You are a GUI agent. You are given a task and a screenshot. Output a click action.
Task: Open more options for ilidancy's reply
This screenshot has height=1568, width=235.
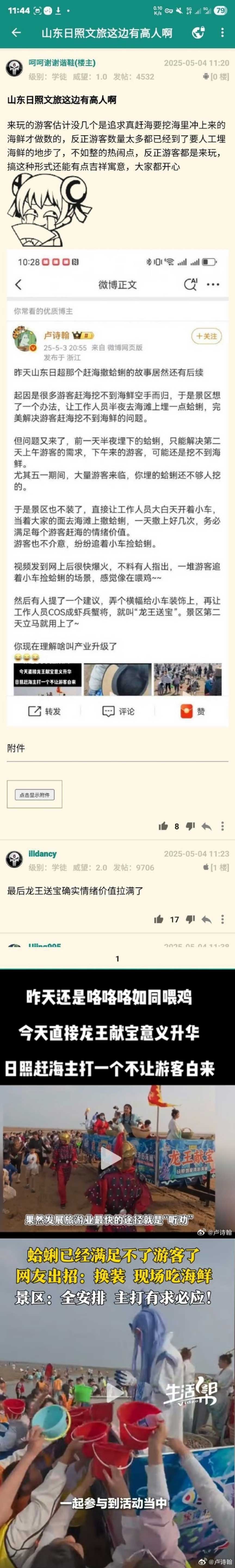(x=223, y=919)
